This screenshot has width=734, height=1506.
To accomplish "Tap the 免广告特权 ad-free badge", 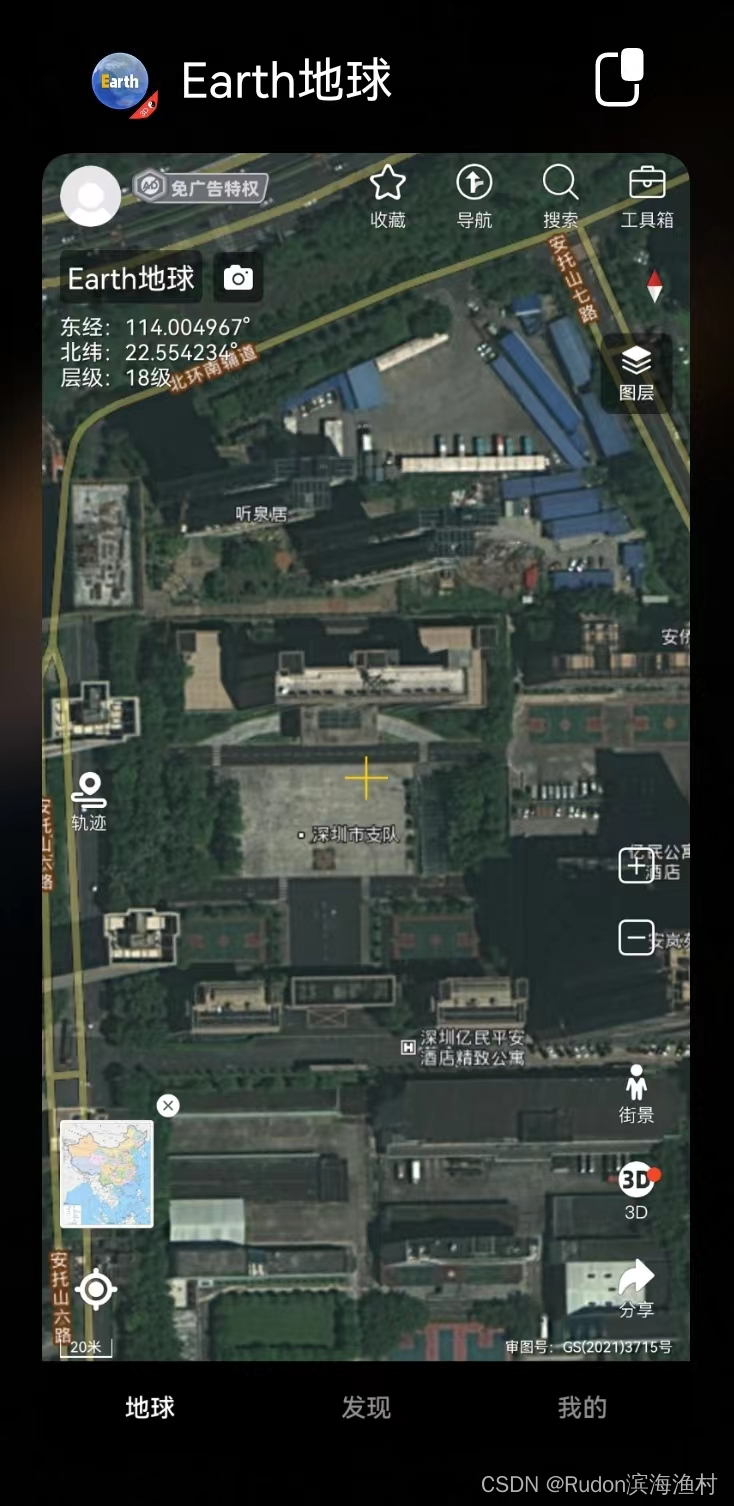I will (x=201, y=187).
